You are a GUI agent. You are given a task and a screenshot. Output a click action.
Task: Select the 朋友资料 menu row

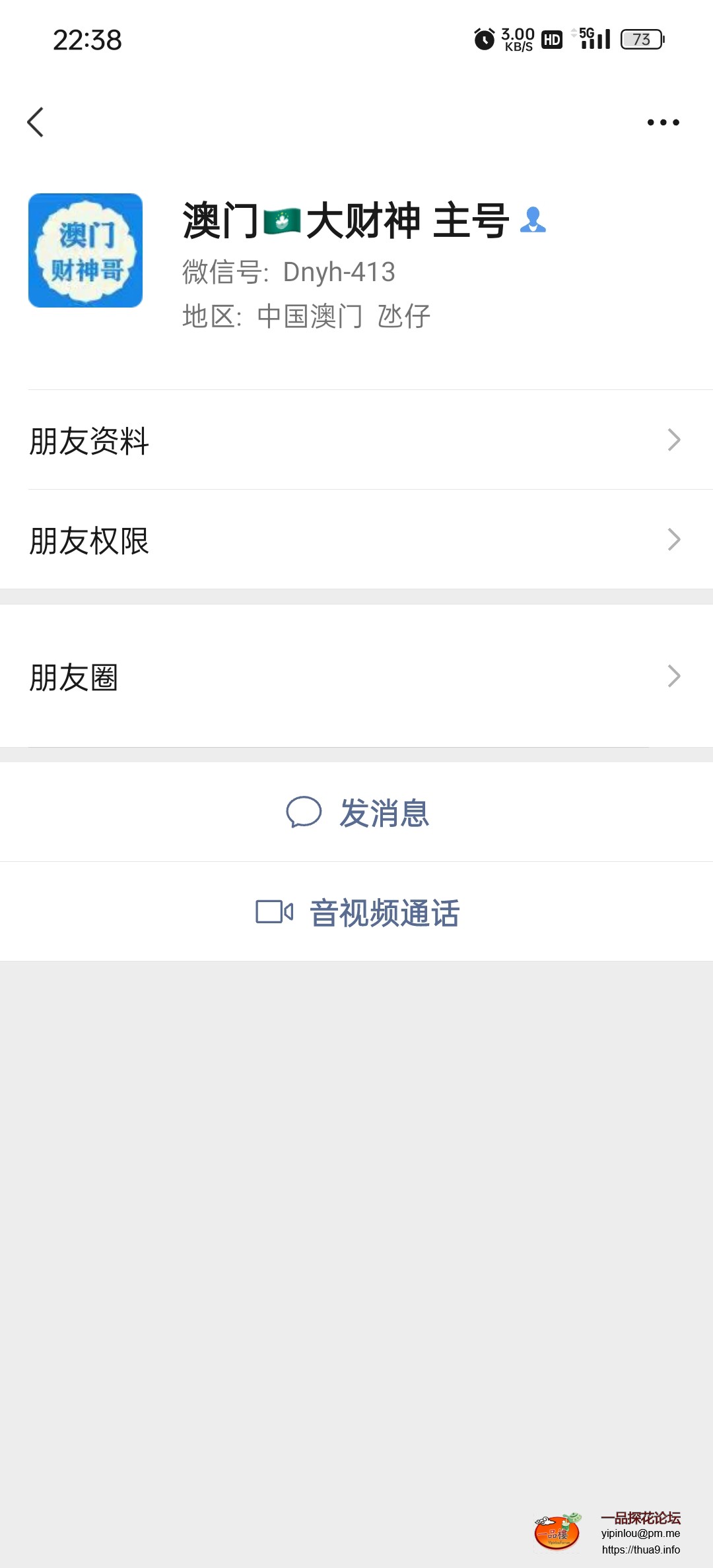356,439
